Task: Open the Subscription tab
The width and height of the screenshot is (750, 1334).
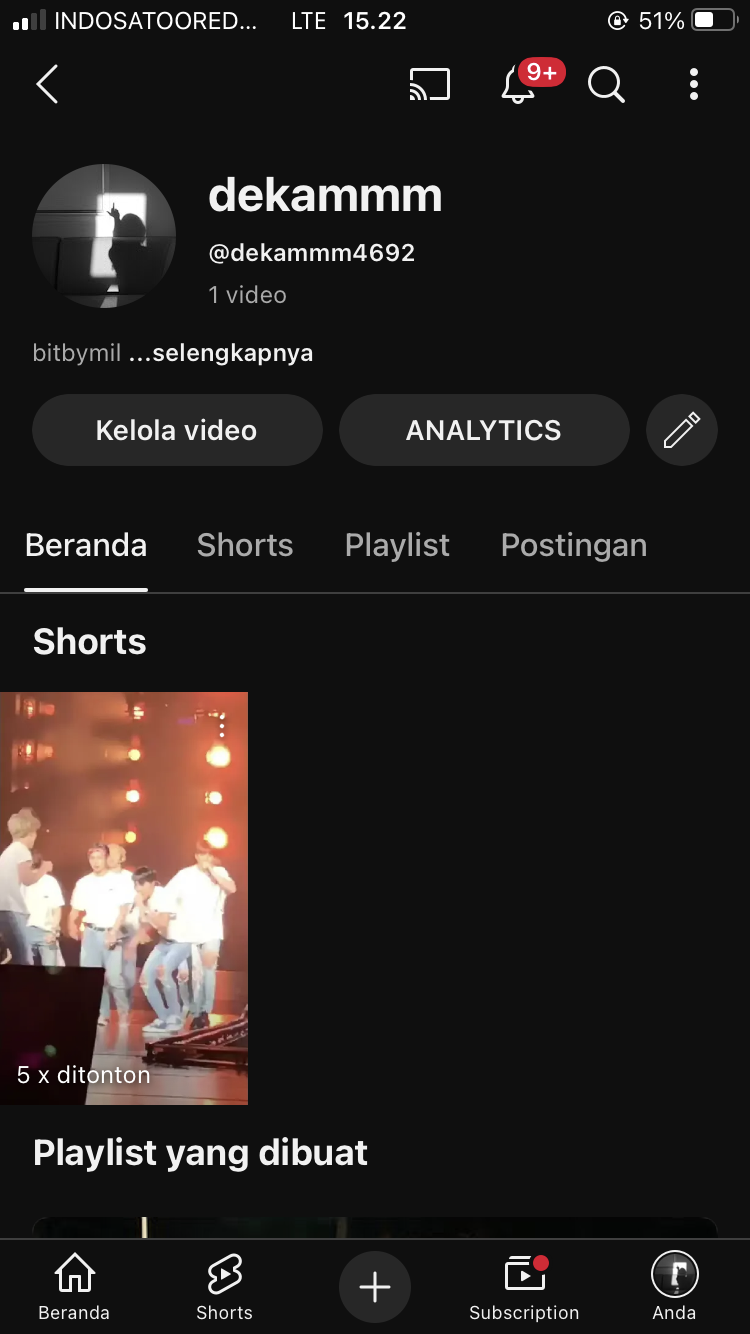Action: click(x=524, y=1288)
